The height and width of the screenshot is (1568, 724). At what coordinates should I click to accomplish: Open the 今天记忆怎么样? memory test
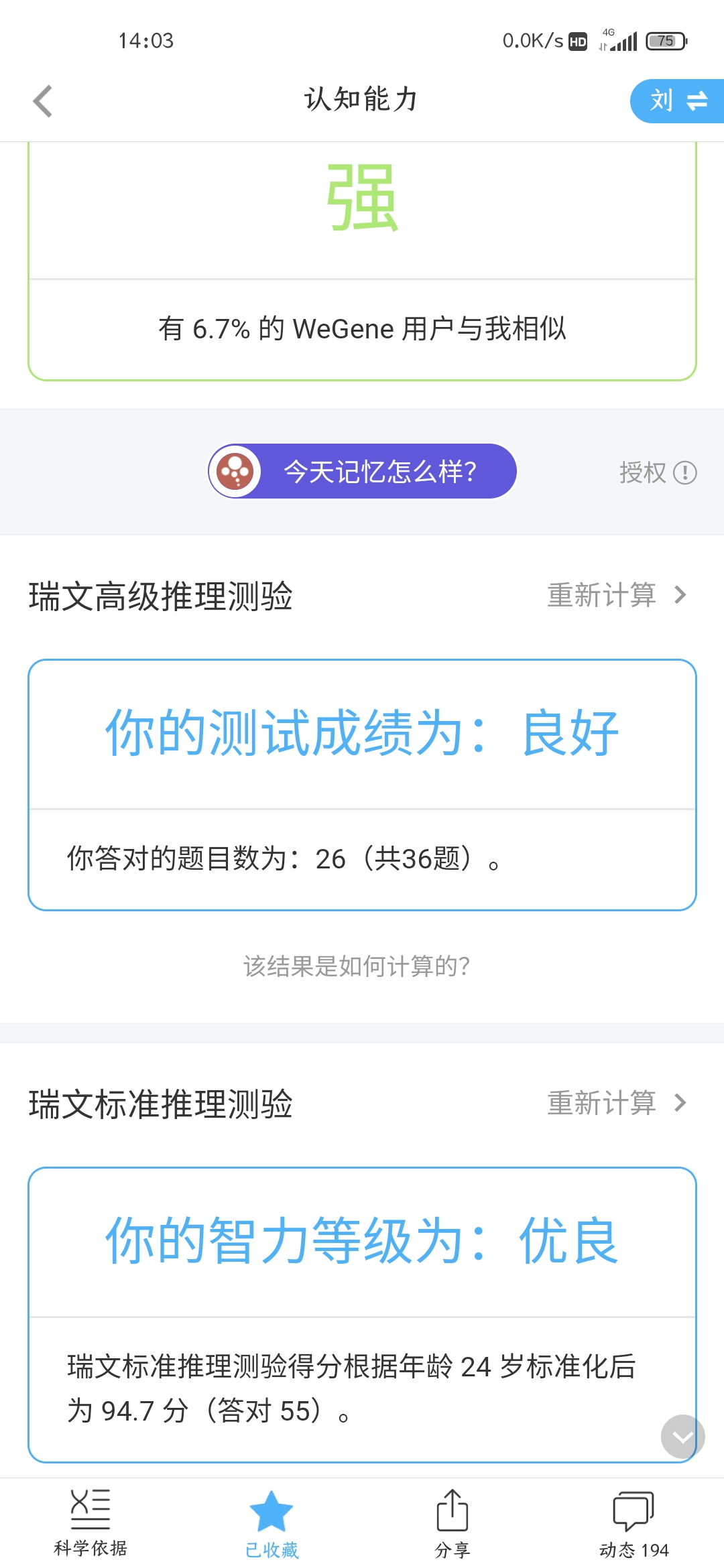(x=362, y=472)
